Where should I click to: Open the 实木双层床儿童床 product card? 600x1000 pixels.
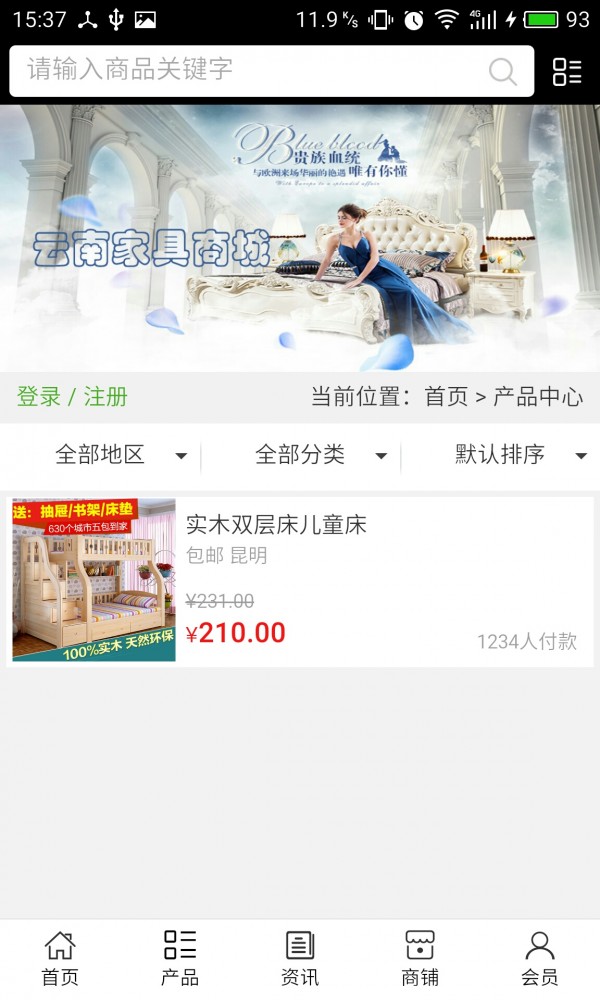pos(300,580)
